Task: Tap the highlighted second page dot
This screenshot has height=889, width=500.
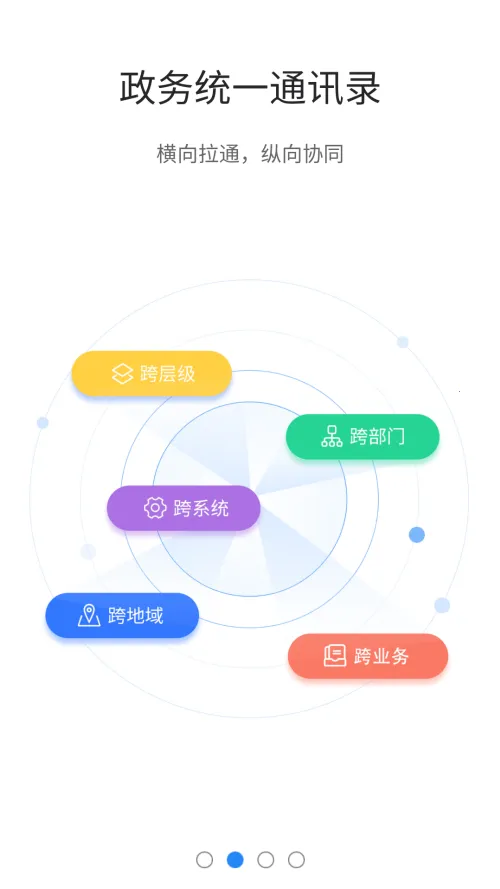Action: click(x=235, y=860)
